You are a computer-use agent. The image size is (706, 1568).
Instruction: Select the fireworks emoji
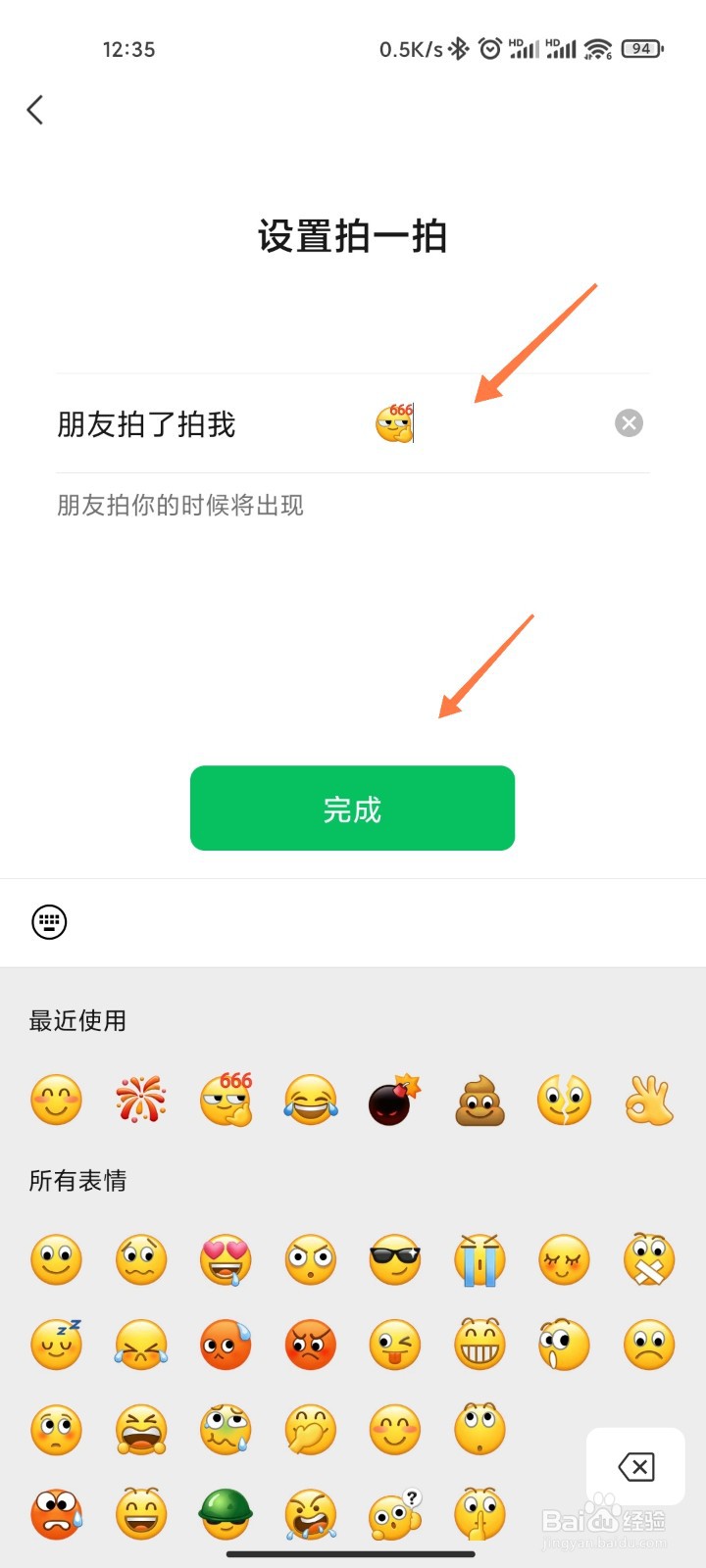point(140,1100)
